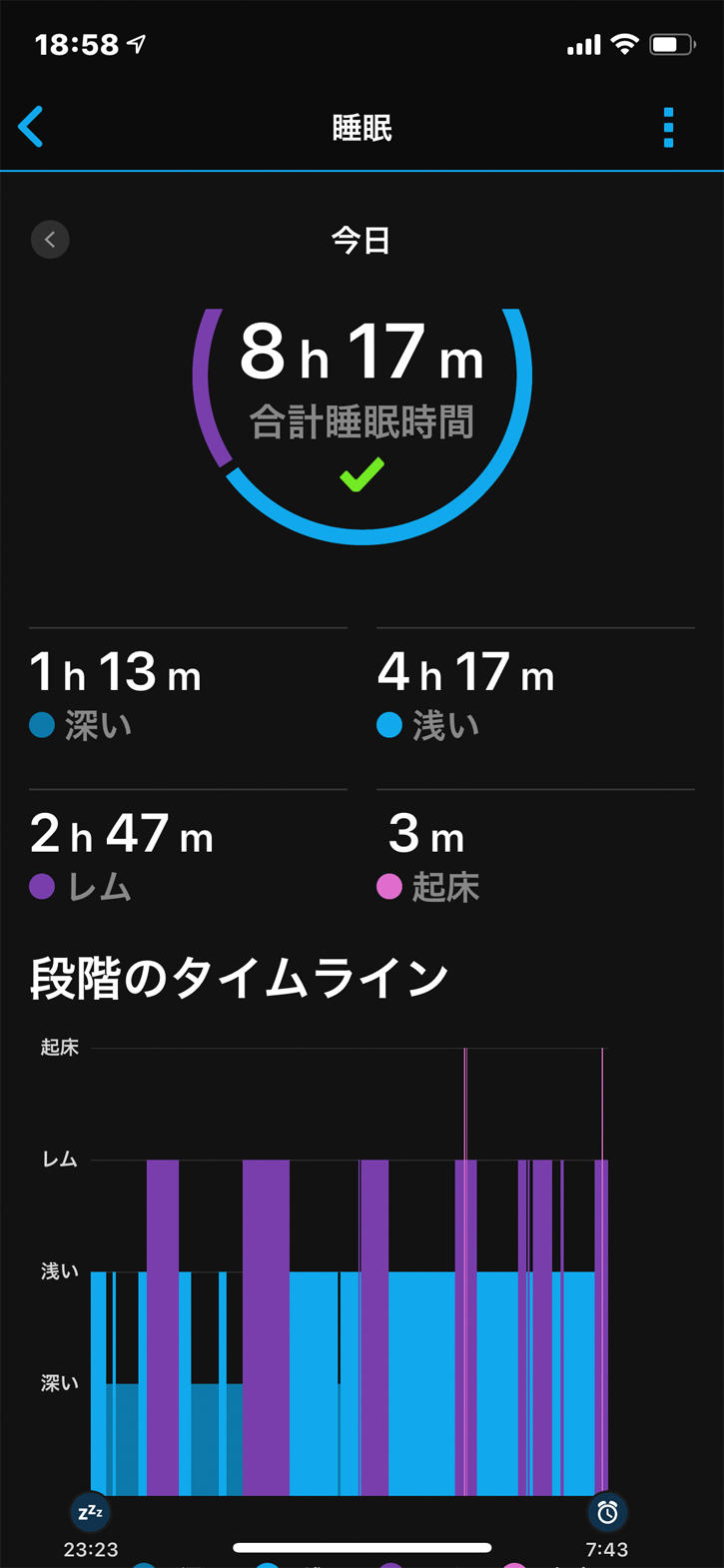
Task: Tap the purple レム legend dot
Action: click(x=43, y=888)
